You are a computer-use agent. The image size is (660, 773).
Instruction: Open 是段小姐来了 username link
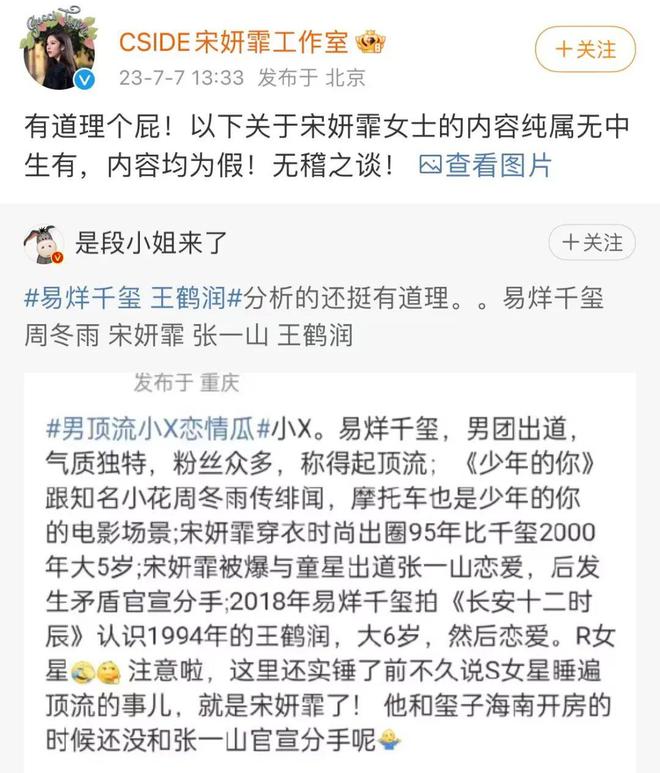(151, 242)
